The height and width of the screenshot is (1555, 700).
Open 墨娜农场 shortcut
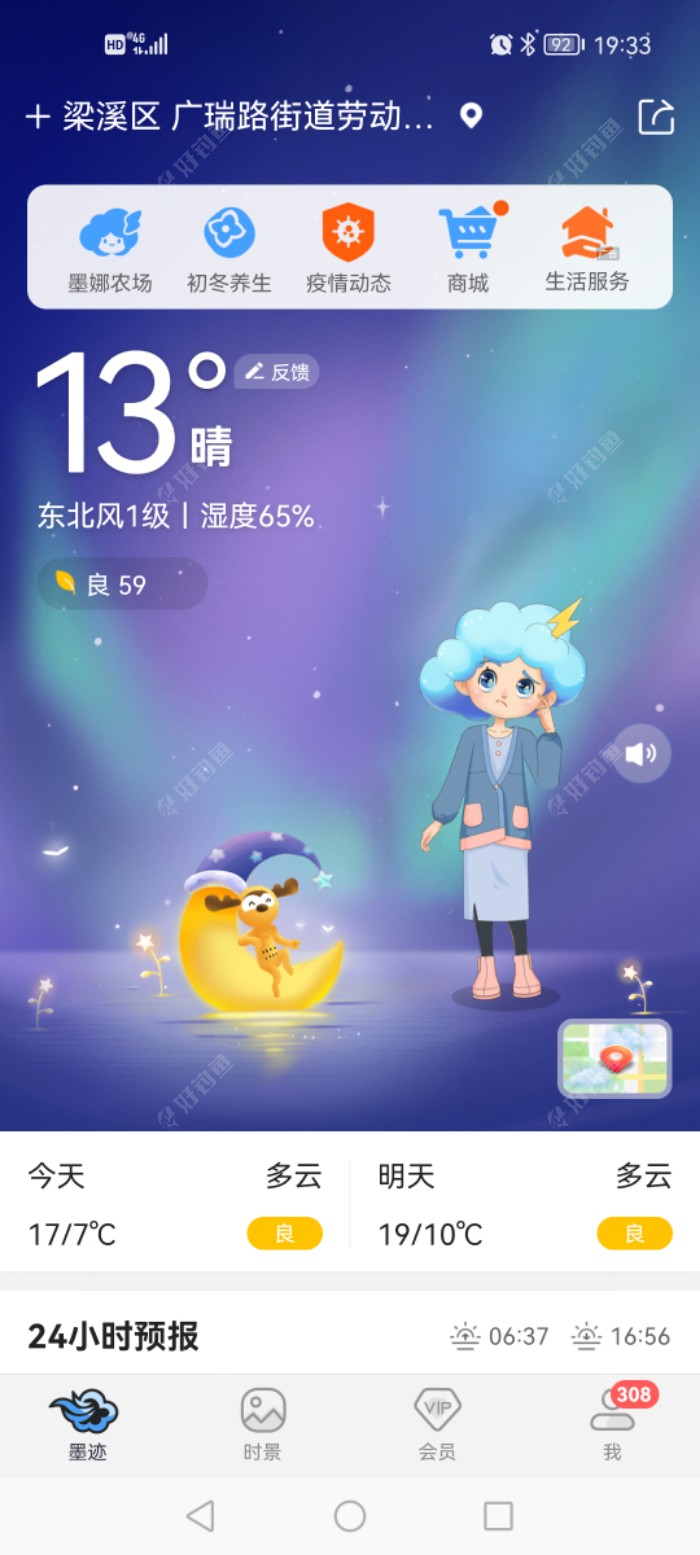click(110, 247)
